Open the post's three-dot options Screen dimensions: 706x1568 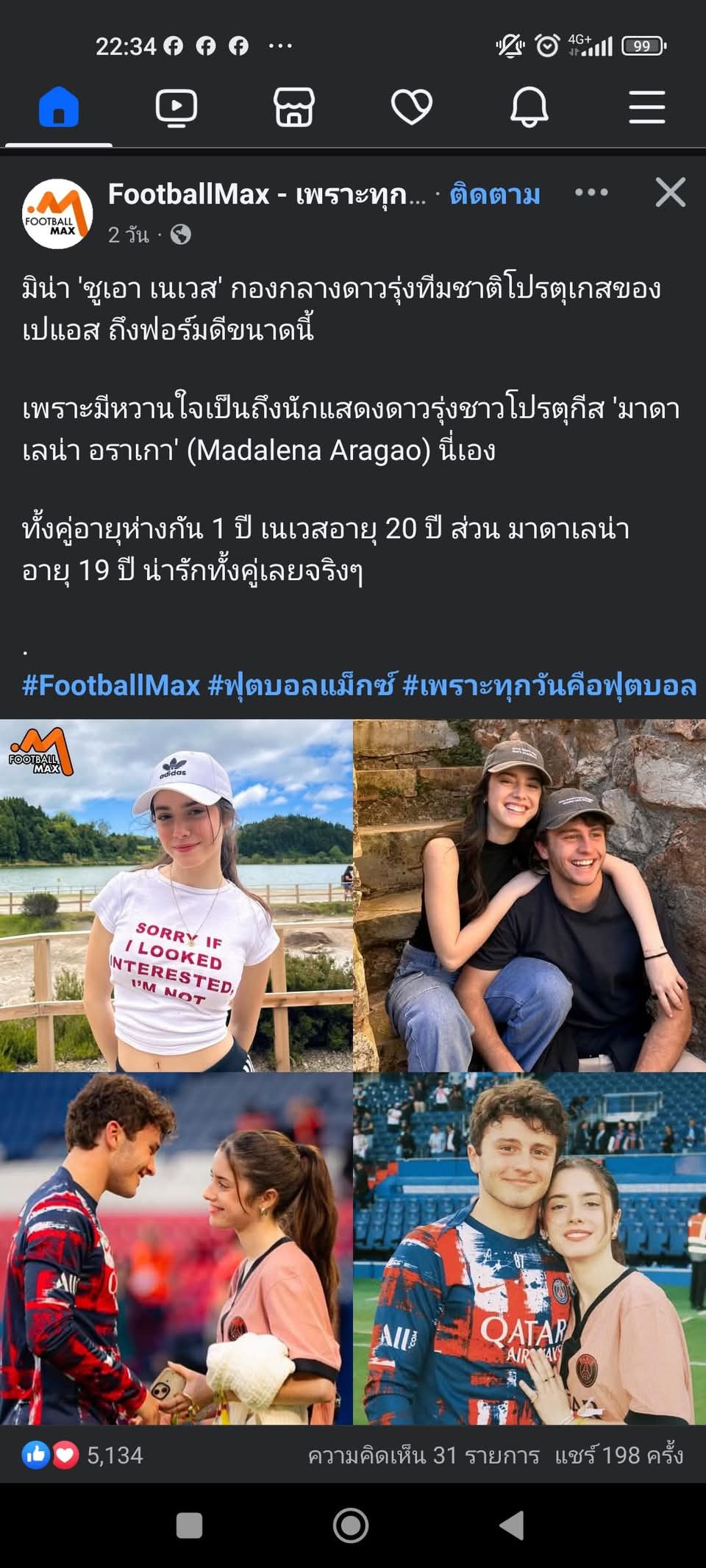[591, 193]
